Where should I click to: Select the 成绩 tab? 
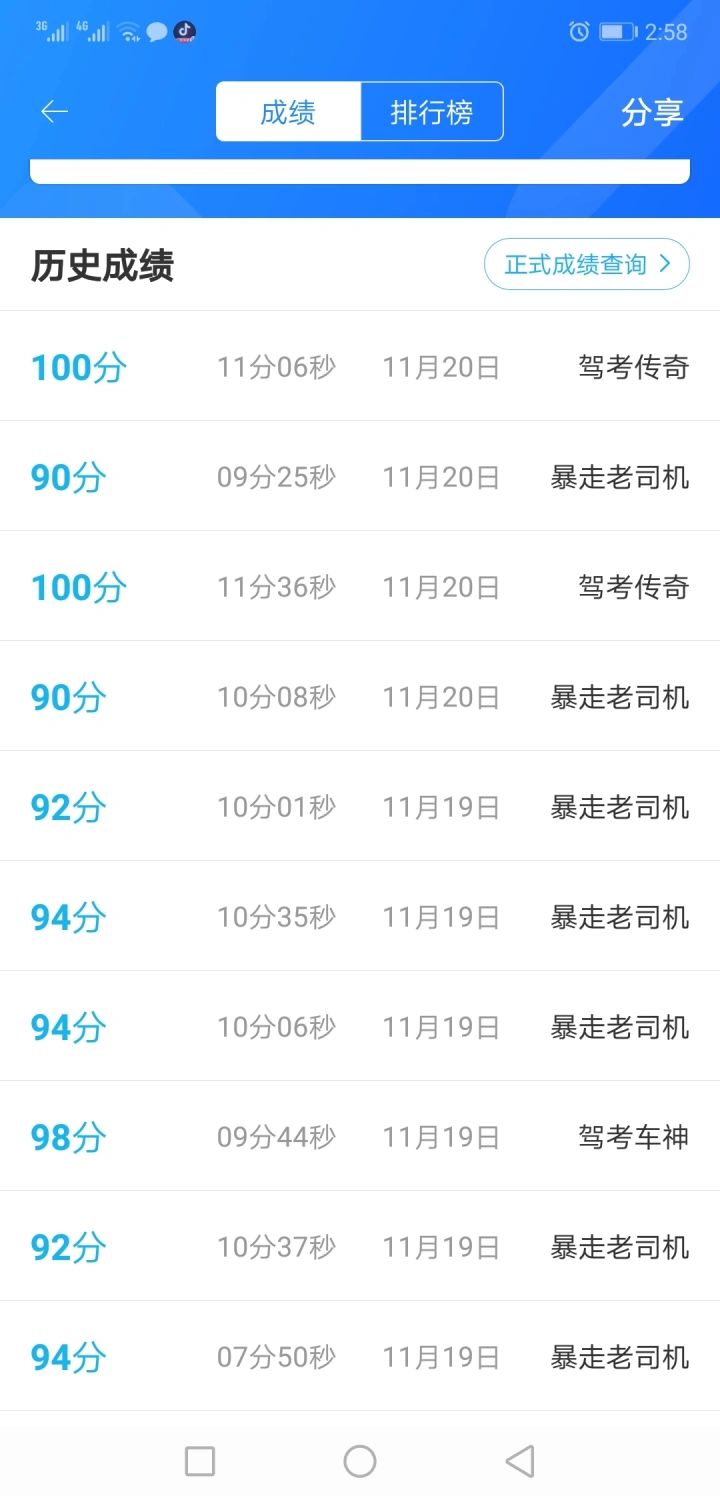pyautogui.click(x=288, y=112)
